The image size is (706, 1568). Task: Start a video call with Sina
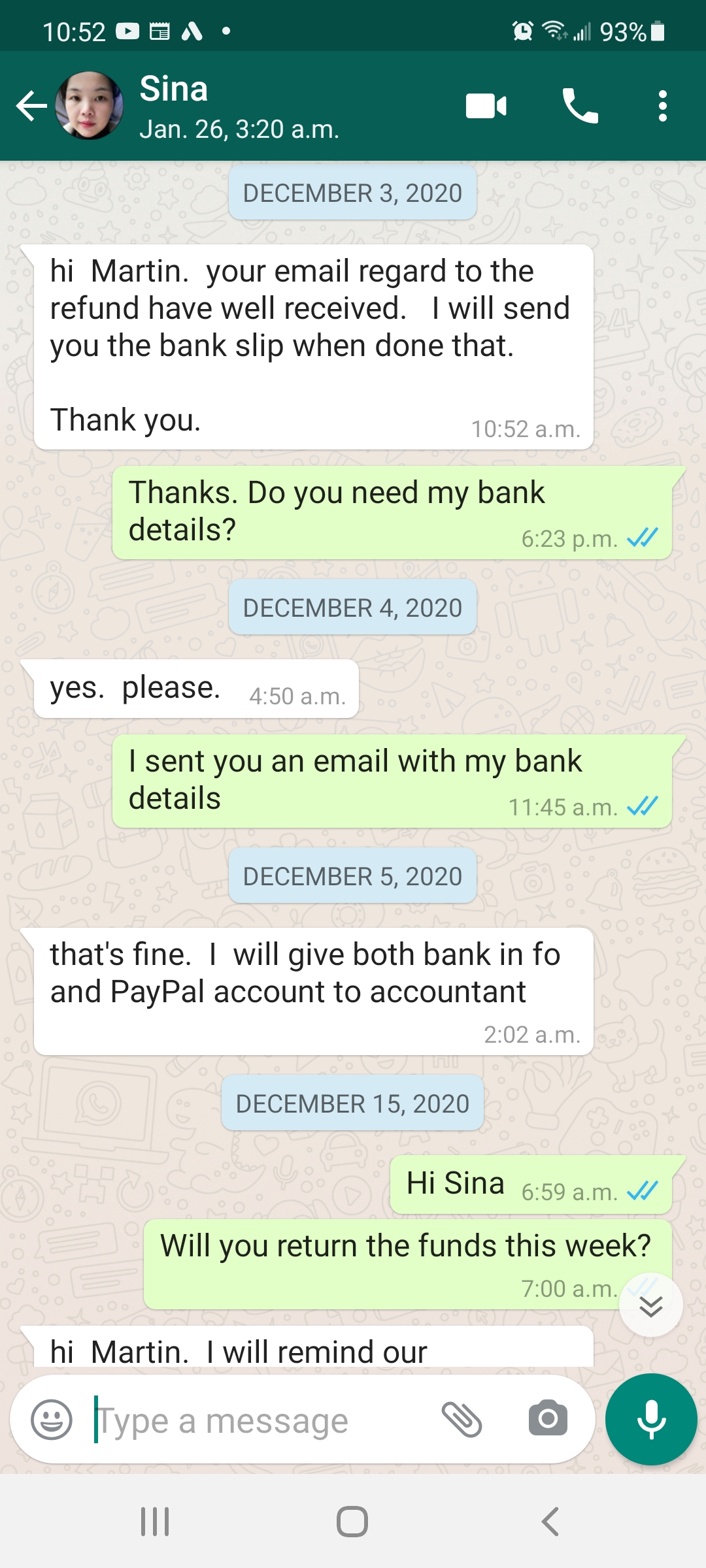pyautogui.click(x=486, y=106)
